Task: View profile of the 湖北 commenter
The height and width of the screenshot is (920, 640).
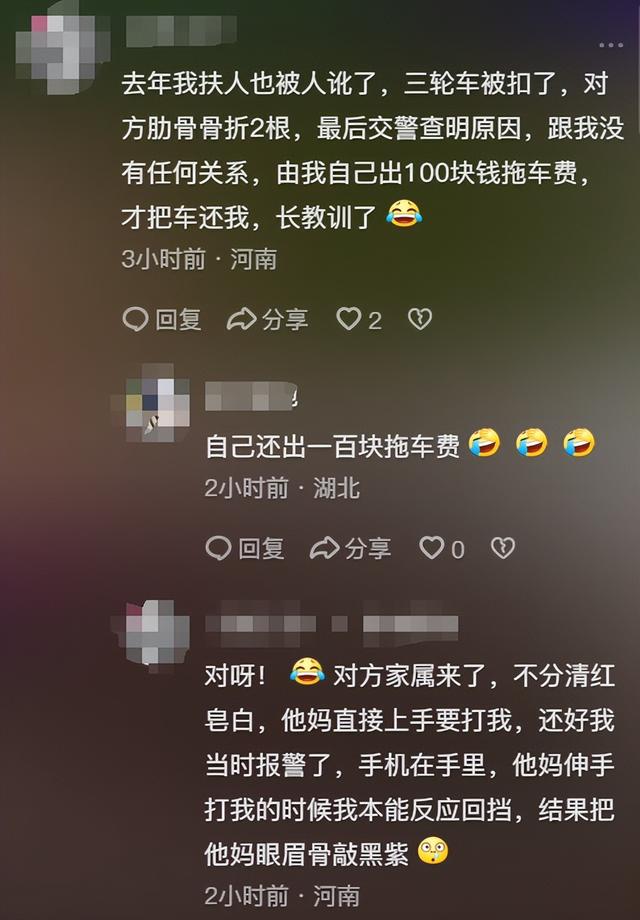Action: click(158, 403)
